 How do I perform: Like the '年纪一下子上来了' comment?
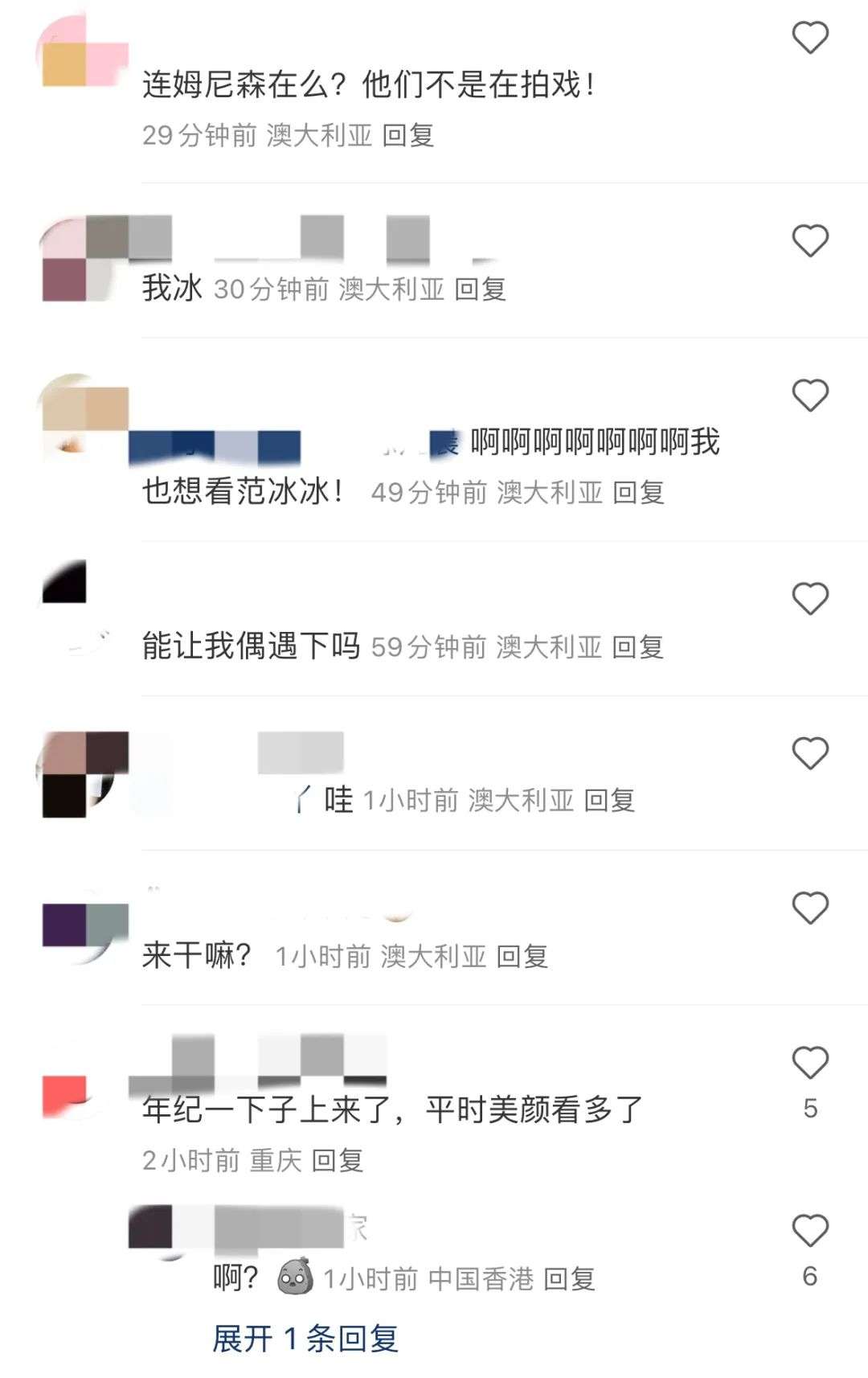[x=809, y=1063]
